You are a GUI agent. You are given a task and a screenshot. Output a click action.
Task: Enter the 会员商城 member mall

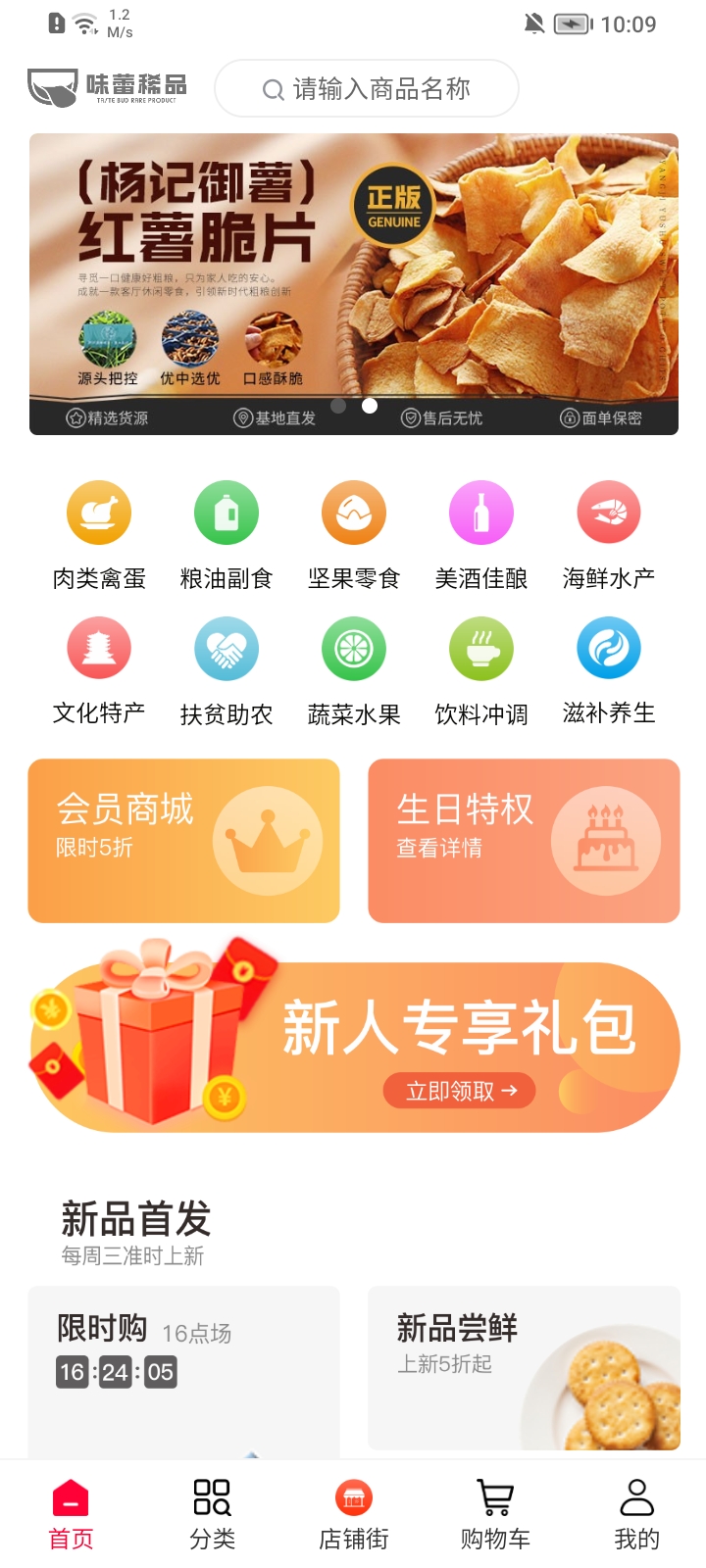(183, 840)
